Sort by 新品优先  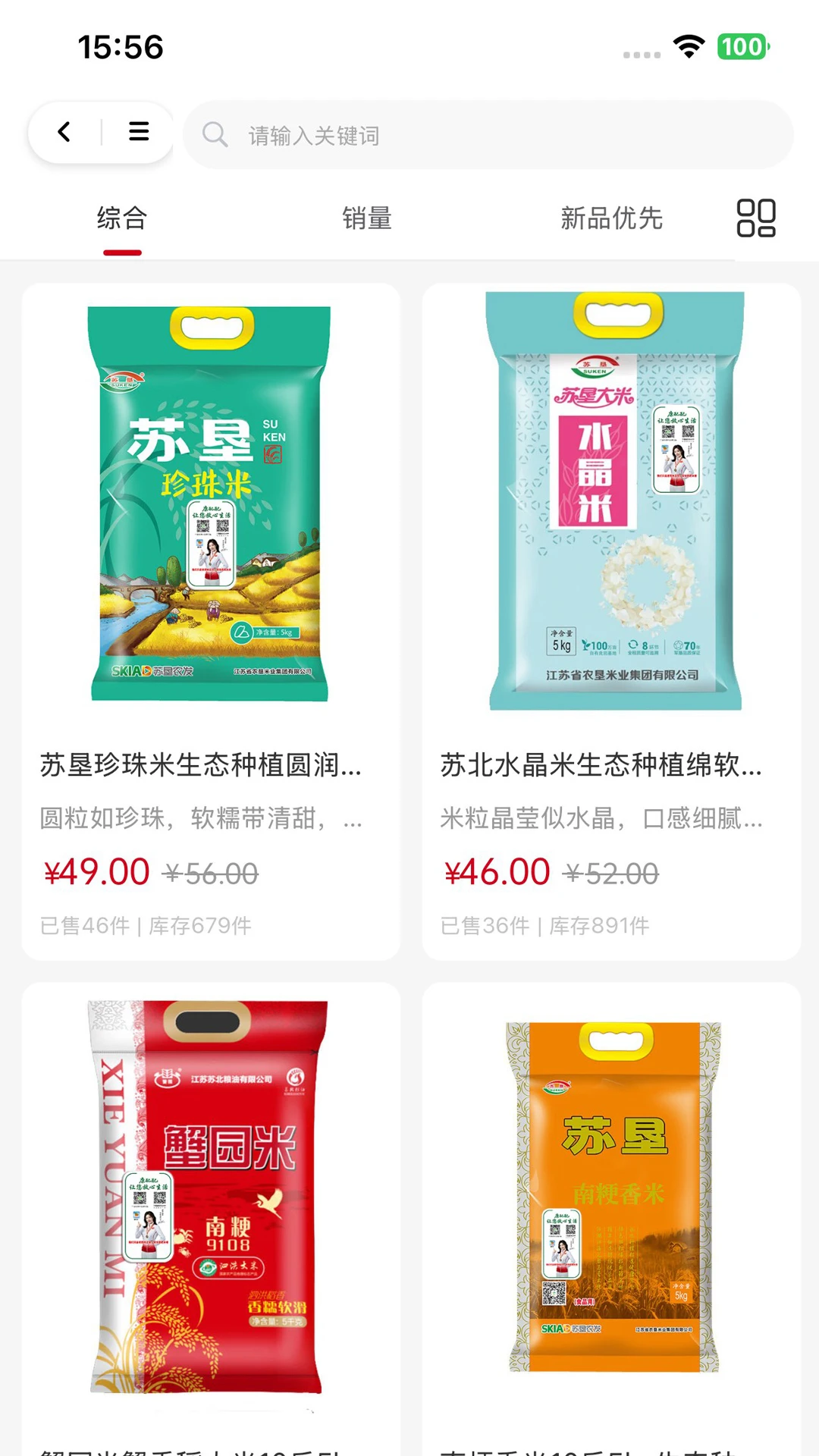pos(612,218)
